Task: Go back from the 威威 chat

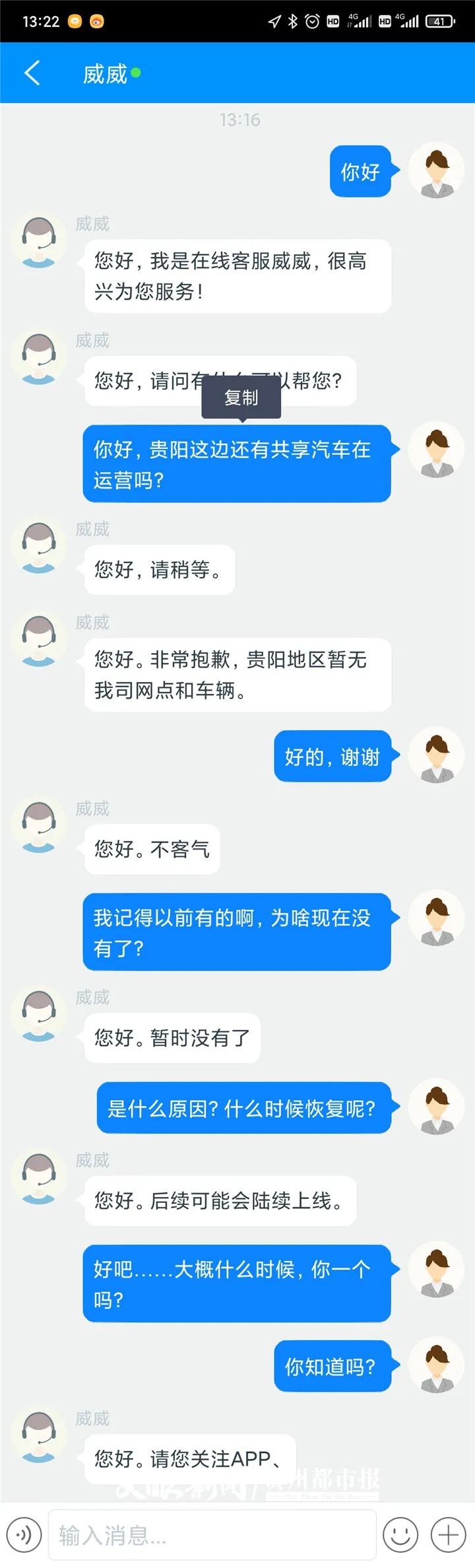Action: pos(32,73)
